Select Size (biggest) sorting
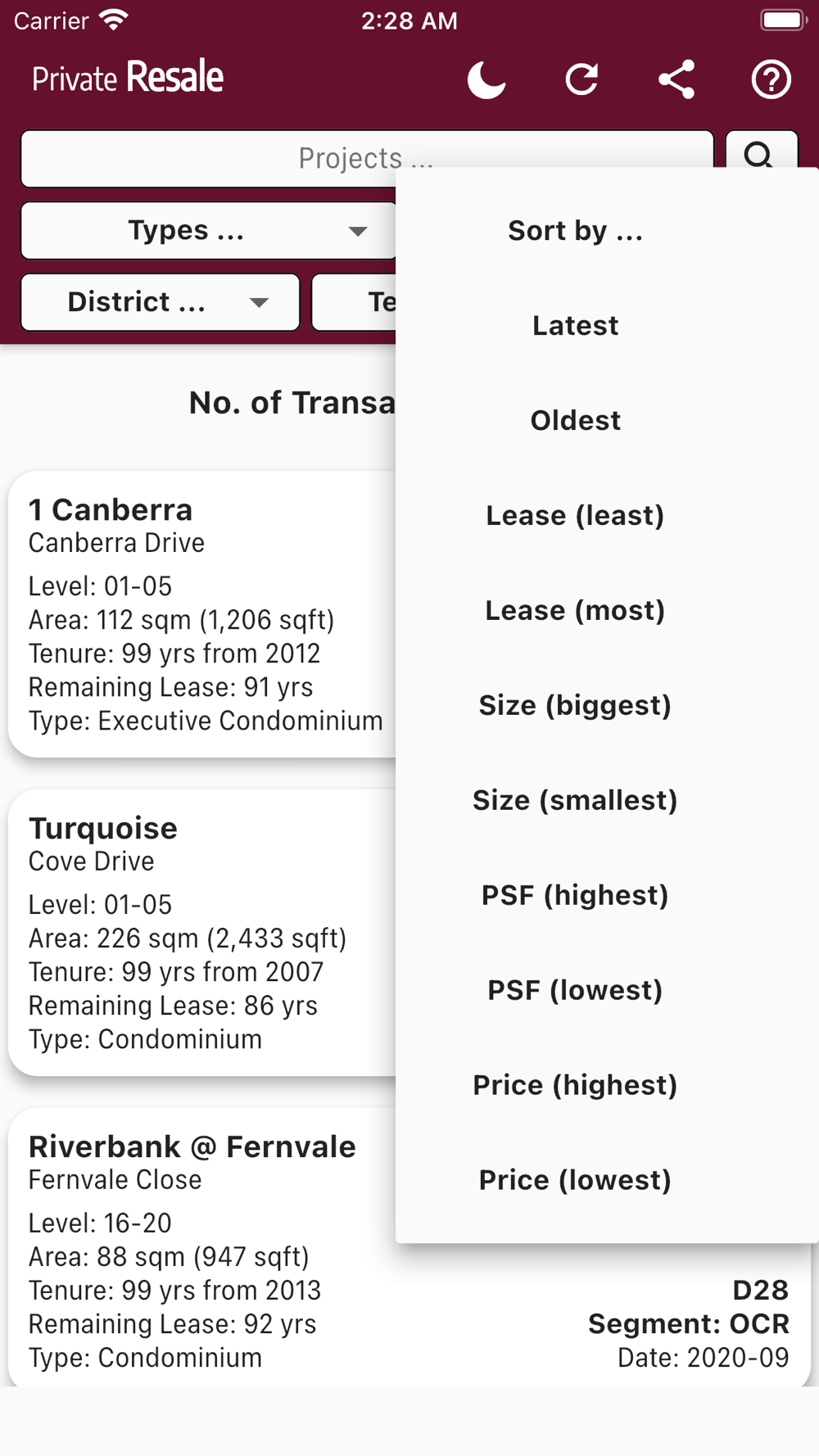 [x=575, y=706]
